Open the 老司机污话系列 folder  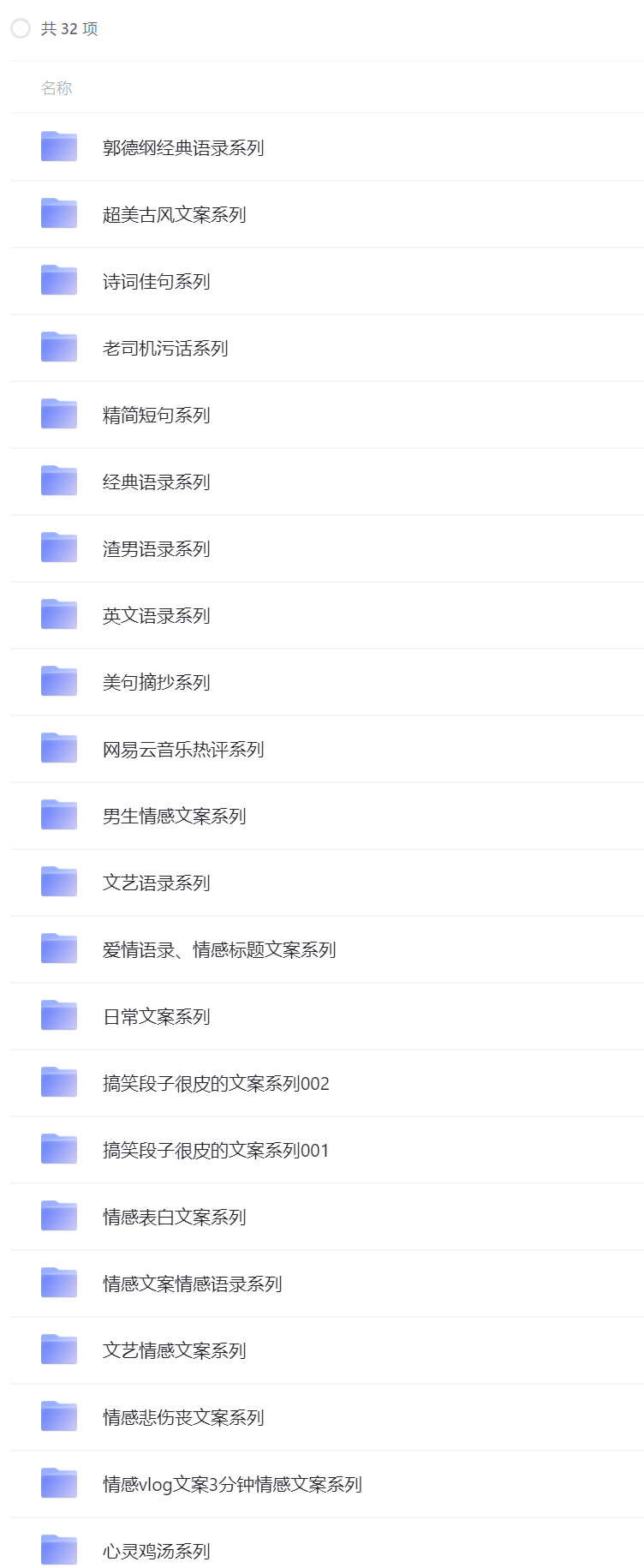tap(165, 348)
